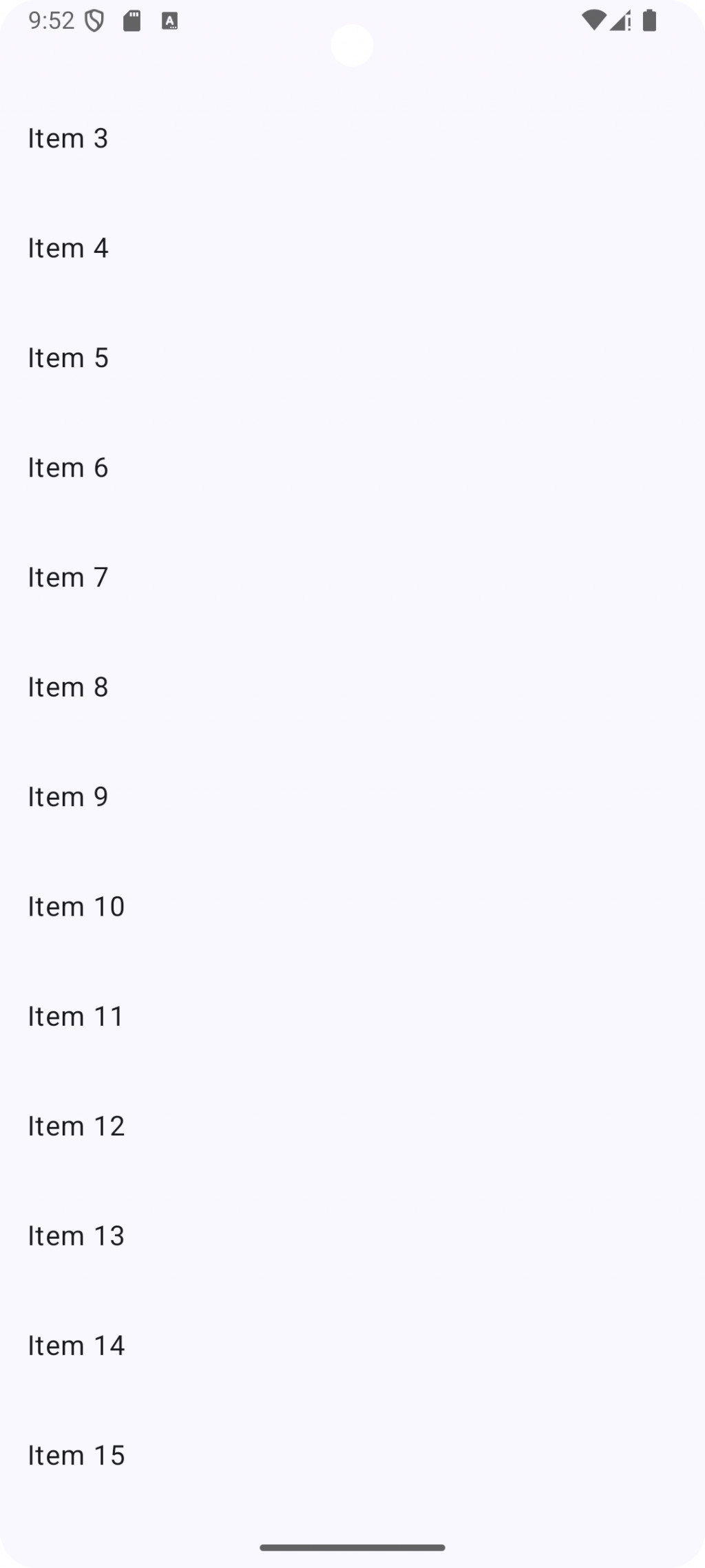Open Item 13 from the list
The width and height of the screenshot is (705, 1568).
pos(76,1236)
